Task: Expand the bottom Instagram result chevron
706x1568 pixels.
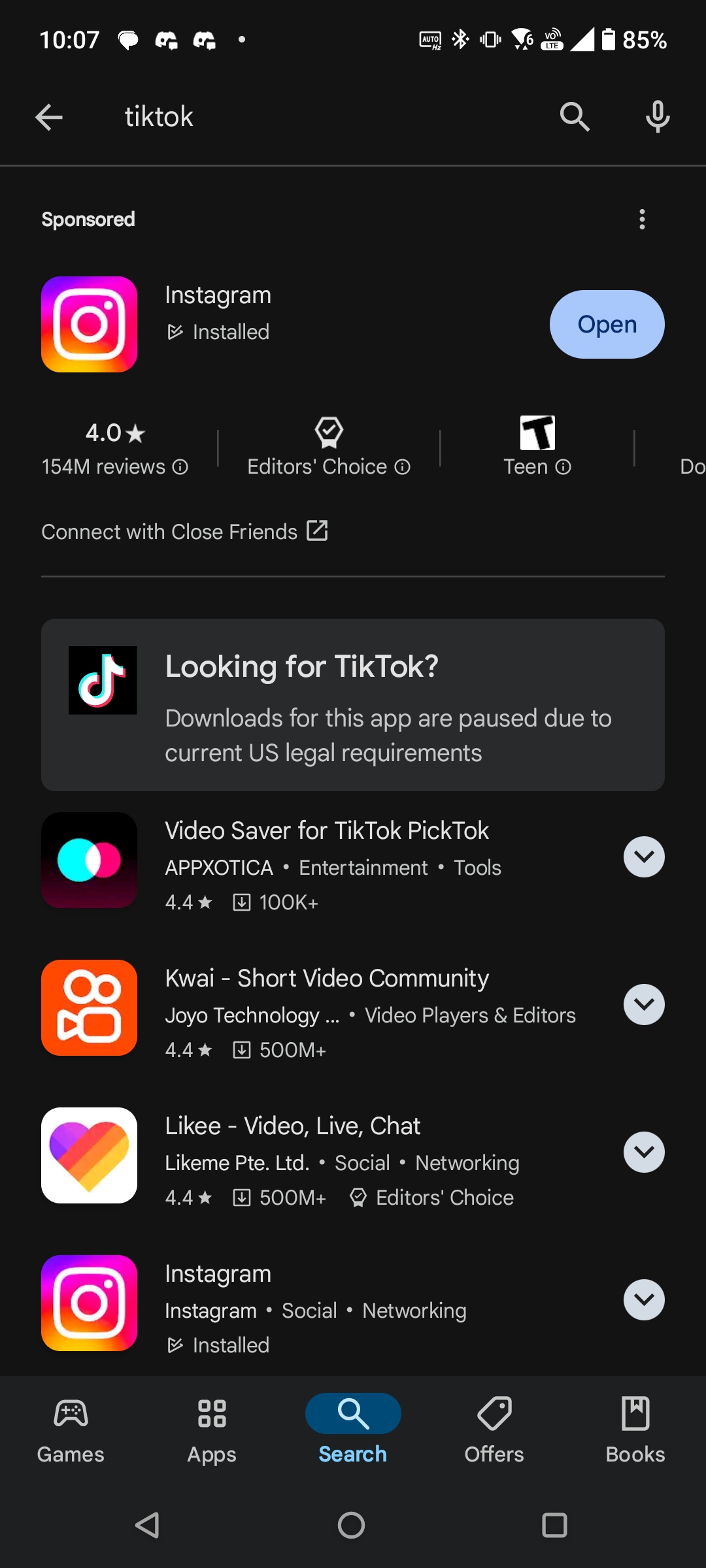Action: click(644, 1300)
